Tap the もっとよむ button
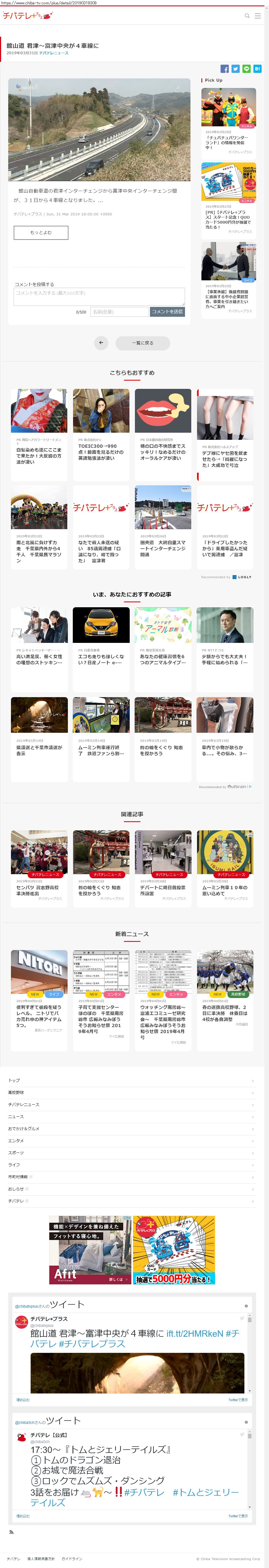269x1568 pixels. point(41,233)
